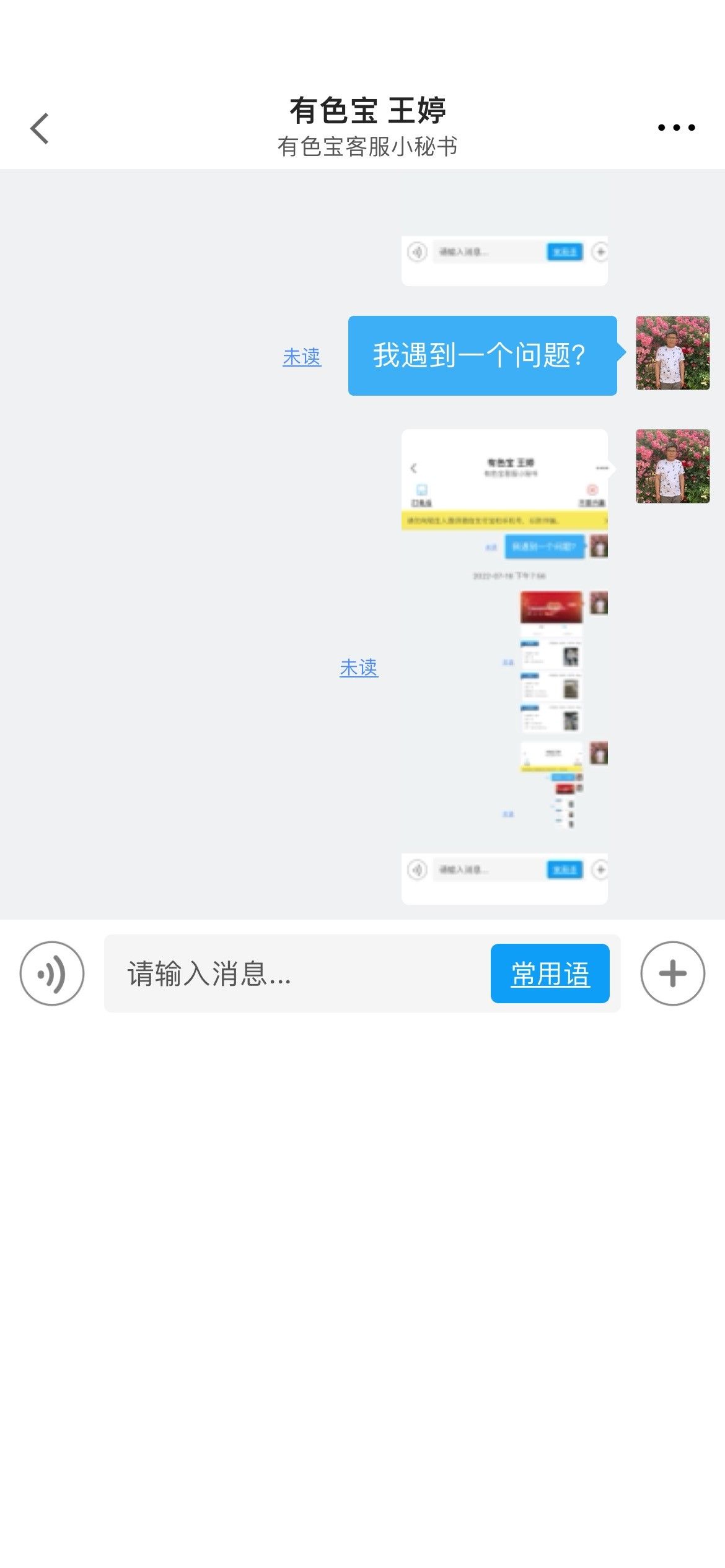Open the plus attachment button

tap(672, 973)
